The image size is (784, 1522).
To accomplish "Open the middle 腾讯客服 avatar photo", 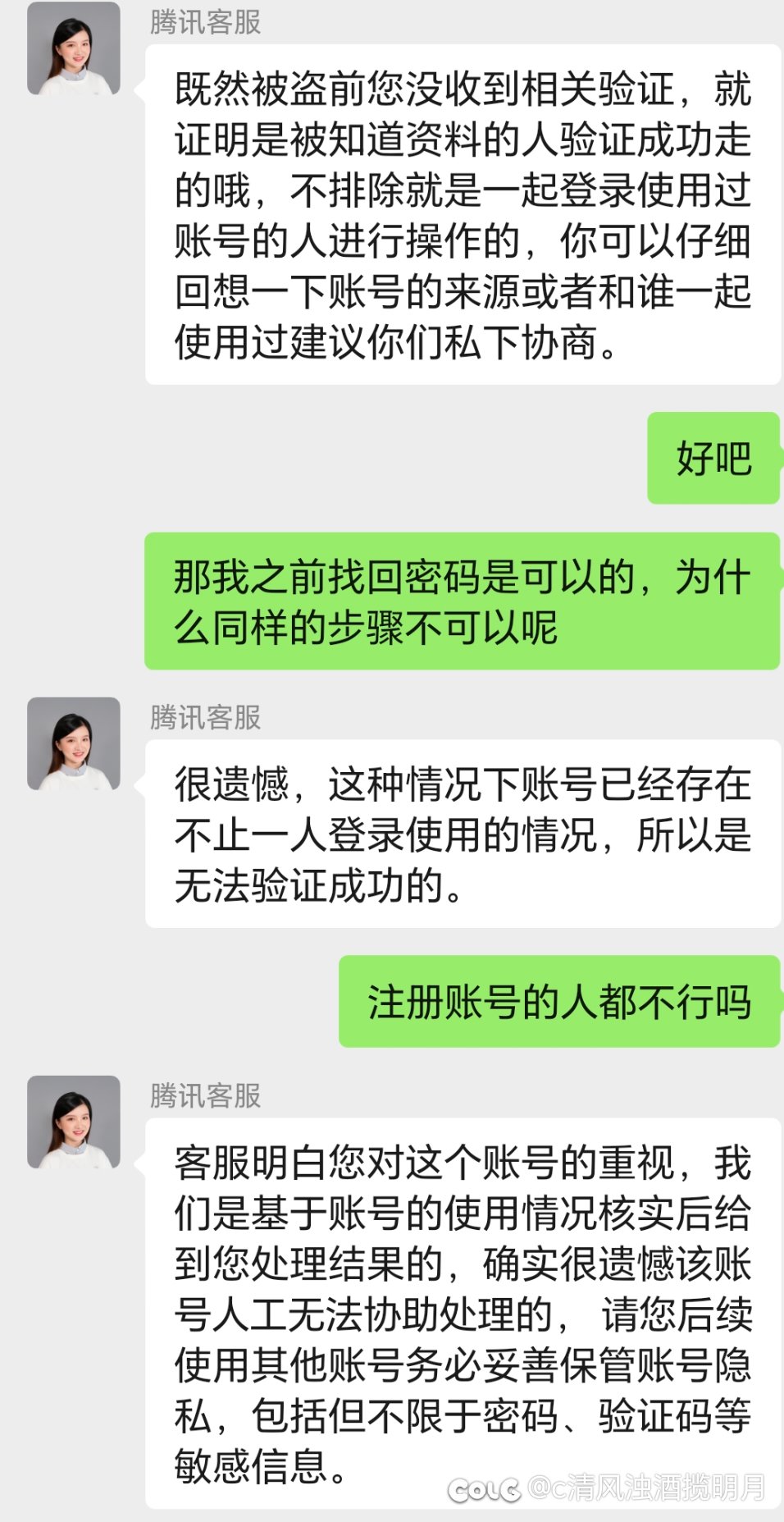I will coord(74,743).
